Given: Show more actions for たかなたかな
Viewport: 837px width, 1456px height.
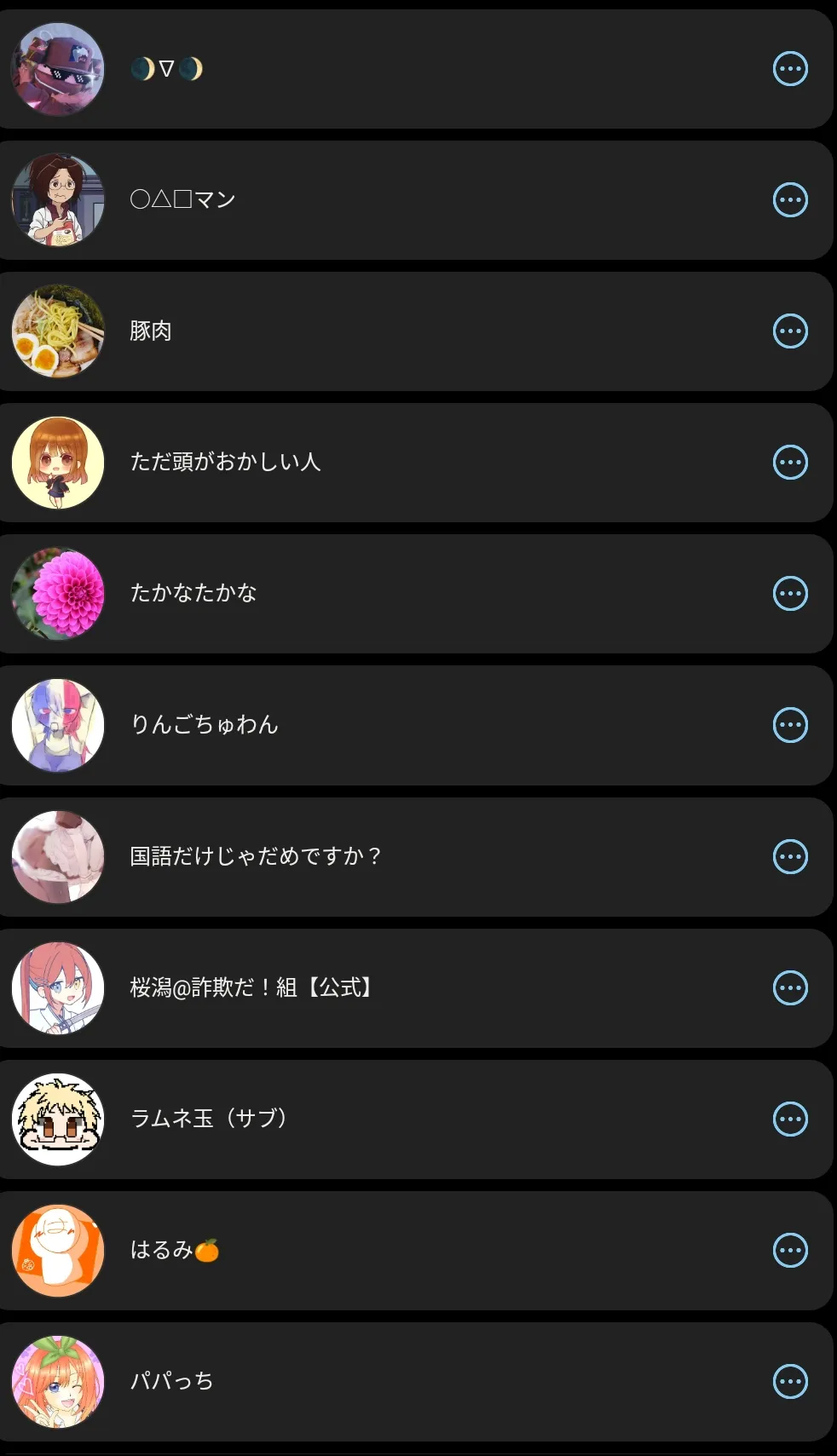Looking at the screenshot, I should (789, 594).
